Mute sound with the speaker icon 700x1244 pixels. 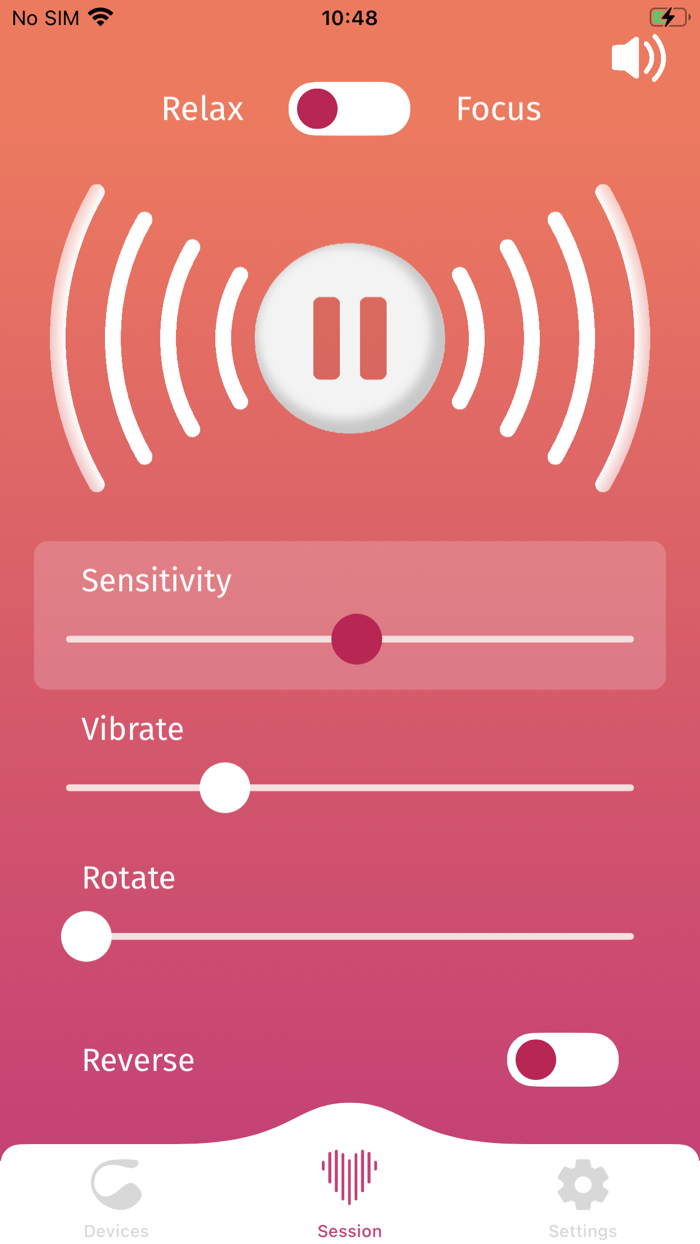point(638,58)
